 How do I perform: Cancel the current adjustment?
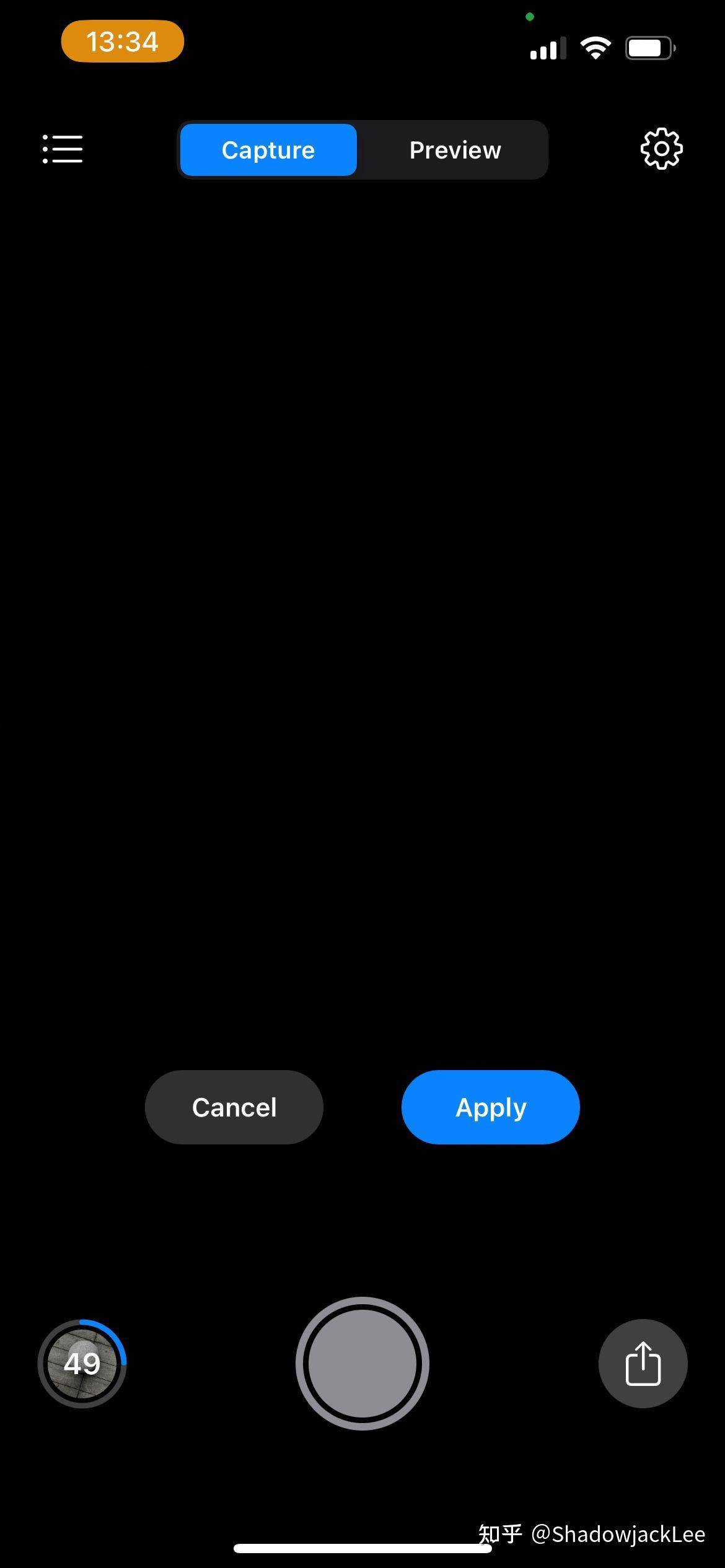tap(234, 1107)
